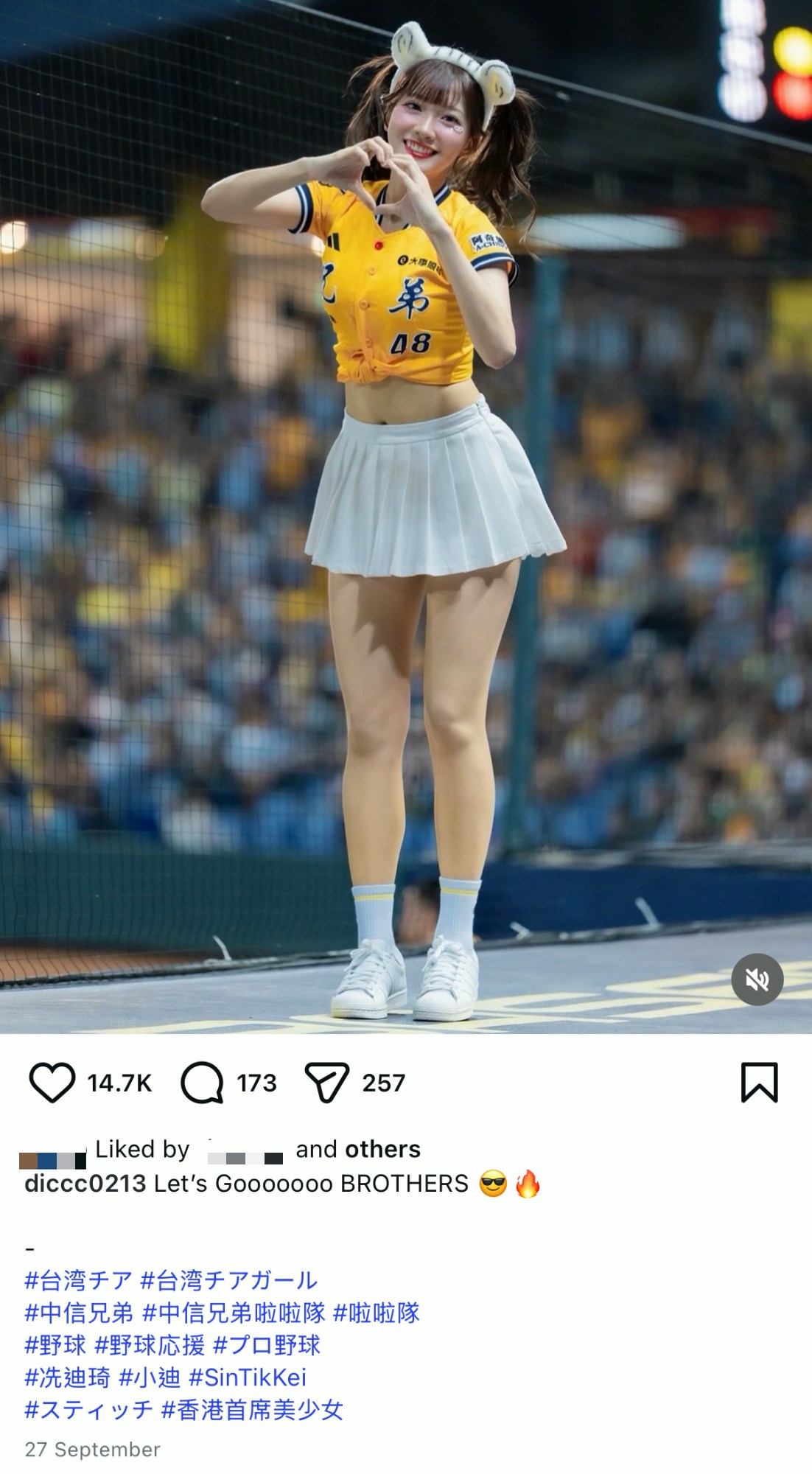Open the diccc0213 profile from the caption
This screenshot has width=812, height=1474.
(x=85, y=1184)
